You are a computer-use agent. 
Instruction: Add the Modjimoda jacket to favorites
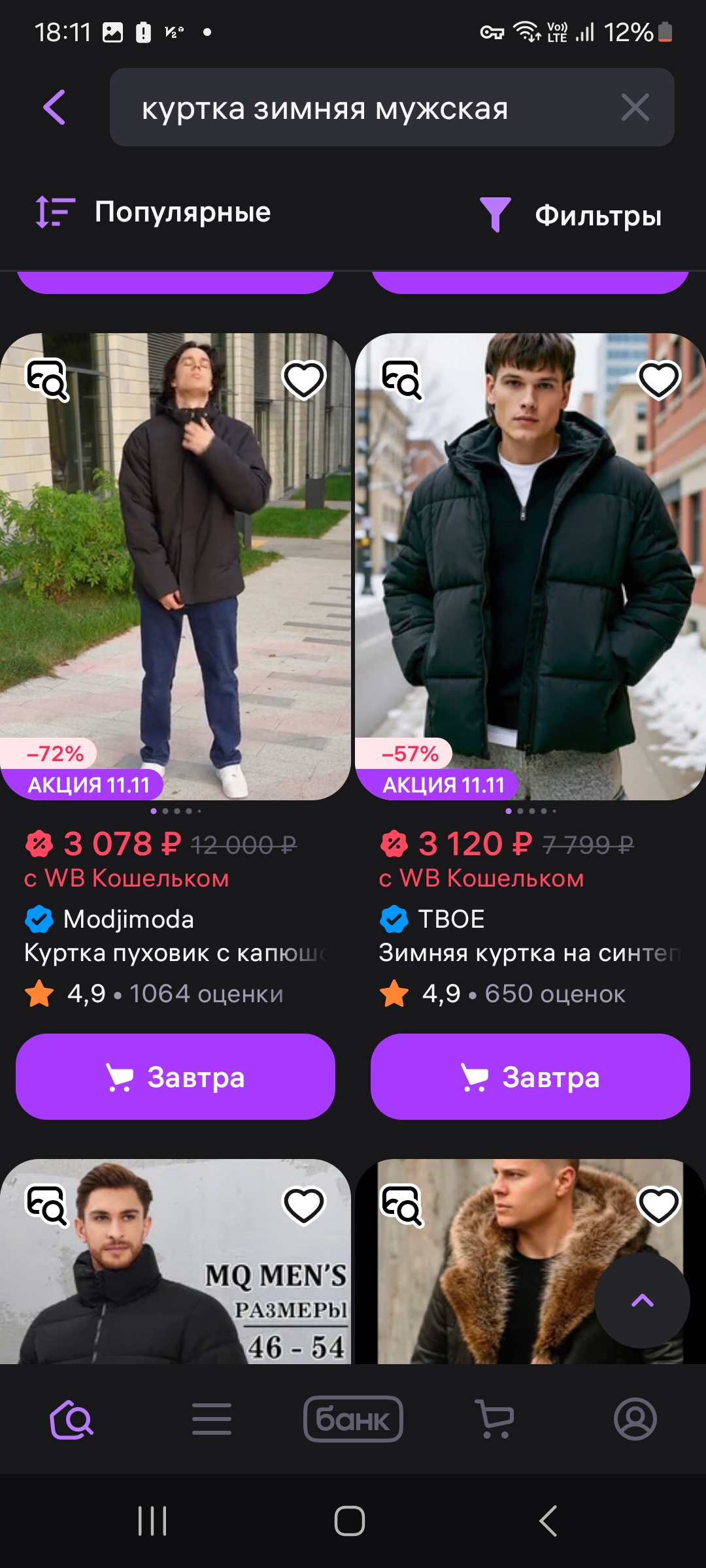303,380
